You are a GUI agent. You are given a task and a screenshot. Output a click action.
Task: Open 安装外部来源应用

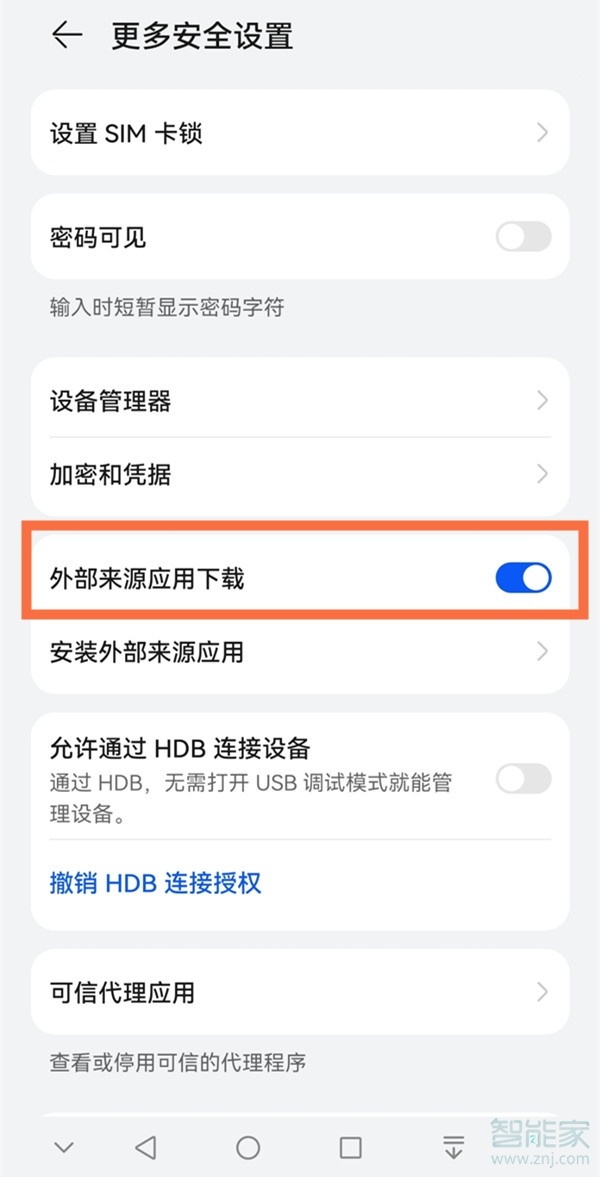coord(300,653)
